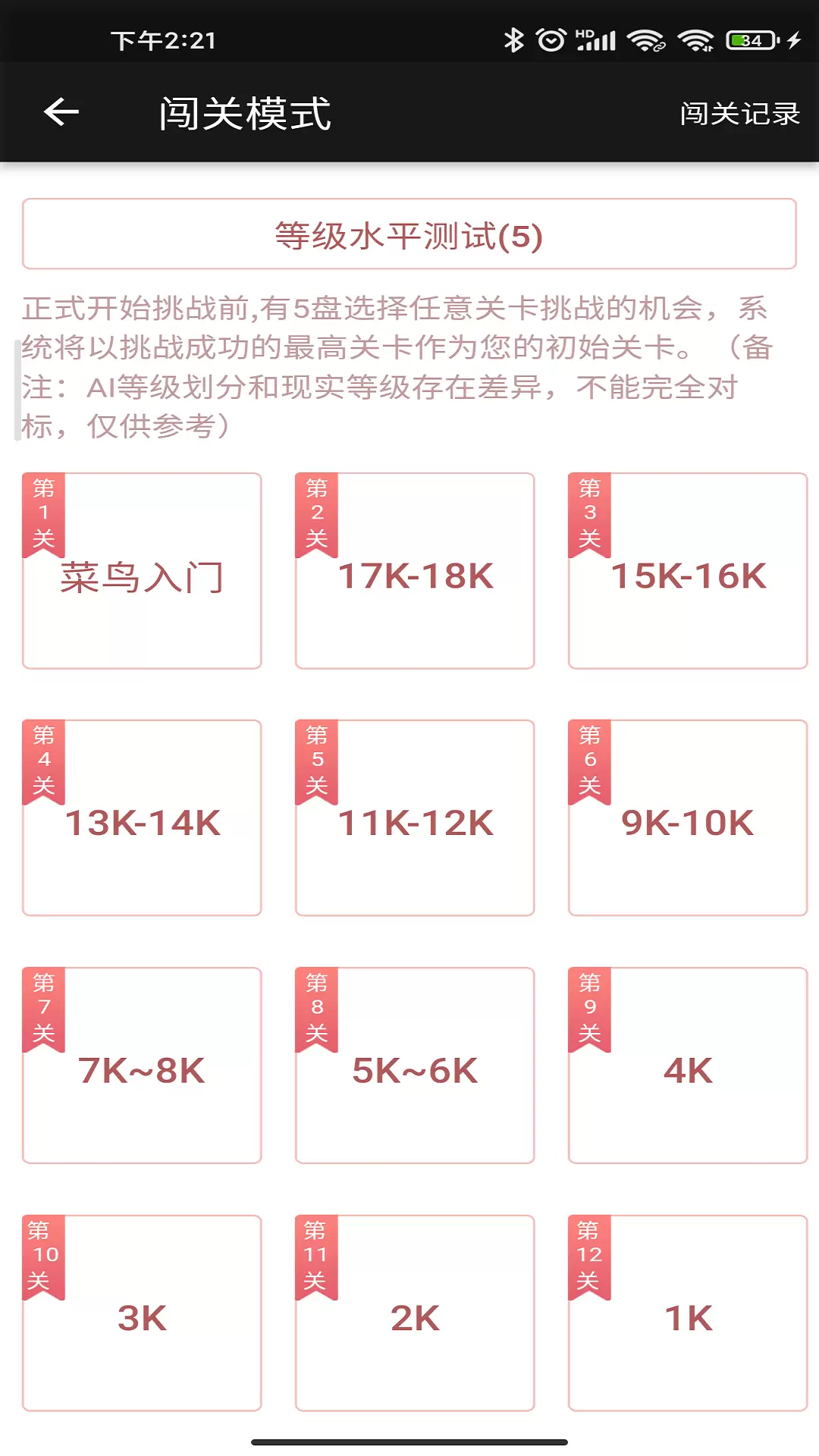Open the 2K level 11 card

coord(415,1313)
